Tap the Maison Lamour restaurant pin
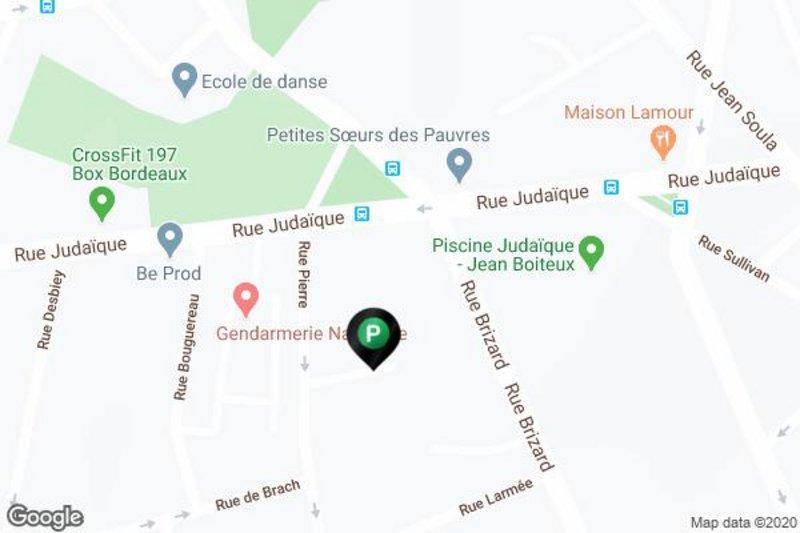 (x=661, y=139)
